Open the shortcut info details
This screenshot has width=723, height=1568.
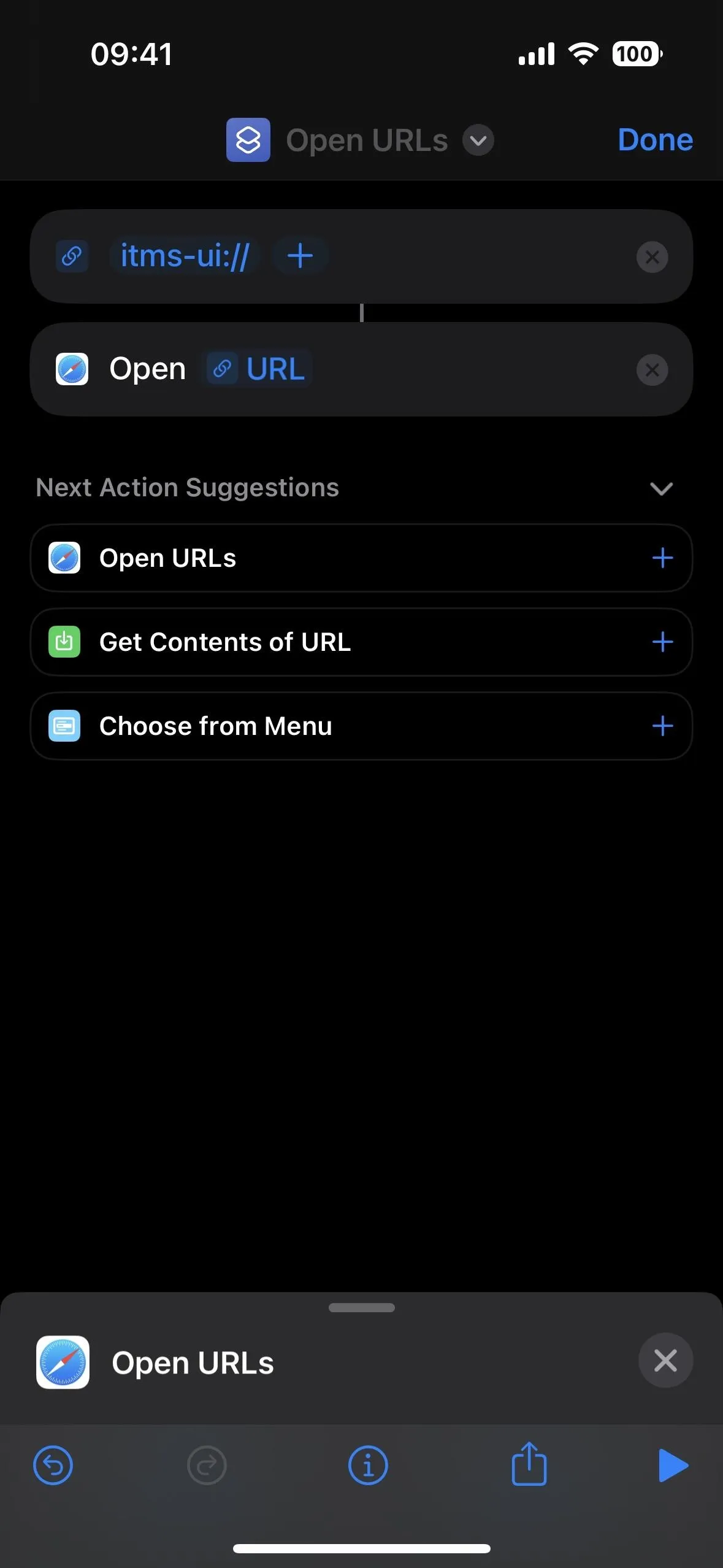[368, 1466]
